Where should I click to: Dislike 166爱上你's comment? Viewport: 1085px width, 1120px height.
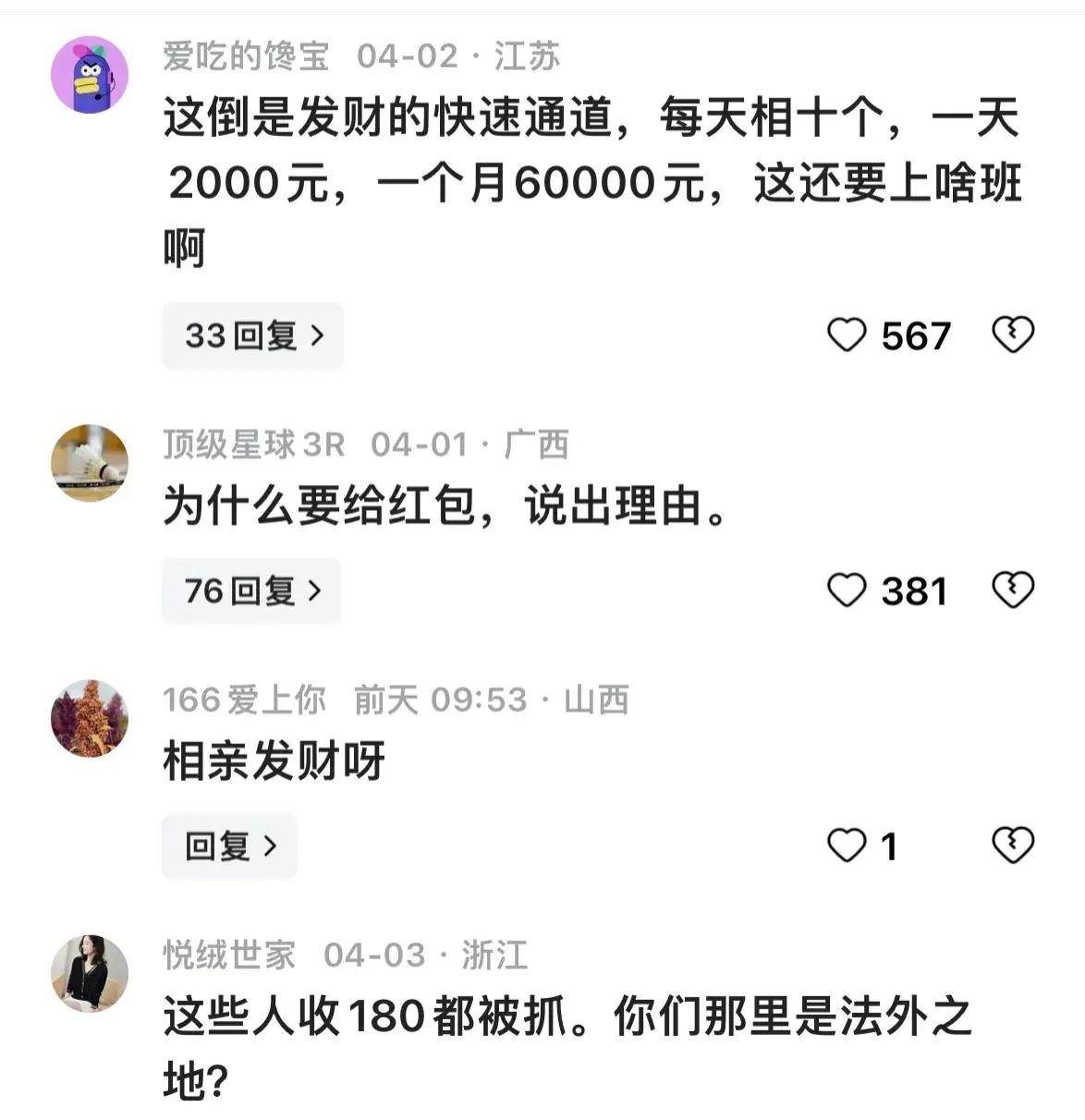1012,846
